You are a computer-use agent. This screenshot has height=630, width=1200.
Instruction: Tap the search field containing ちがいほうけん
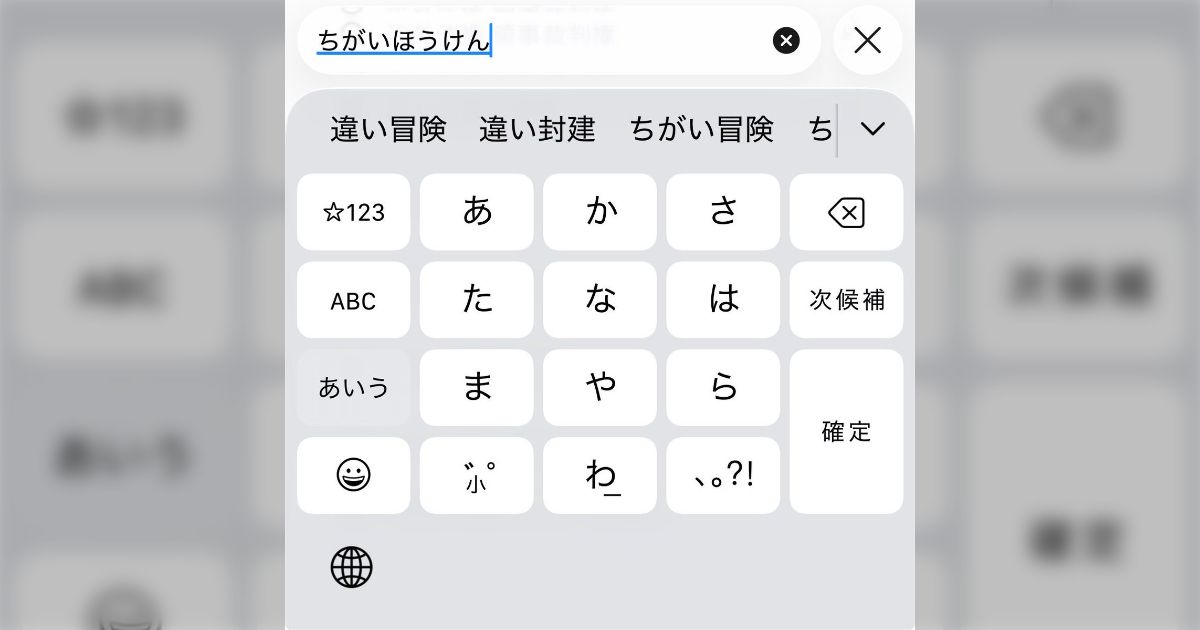coord(540,40)
